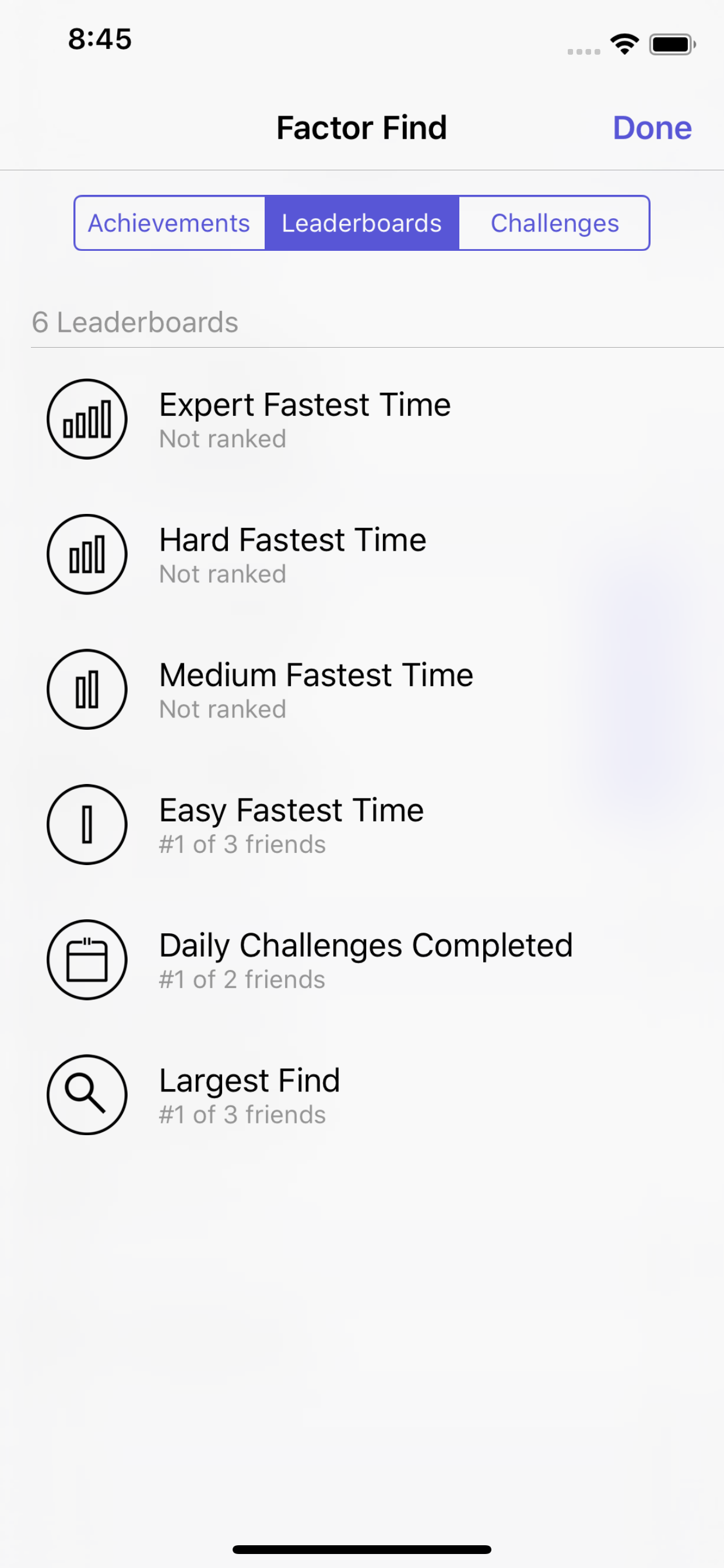Open the Largest Find leaderboard

click(x=249, y=1095)
